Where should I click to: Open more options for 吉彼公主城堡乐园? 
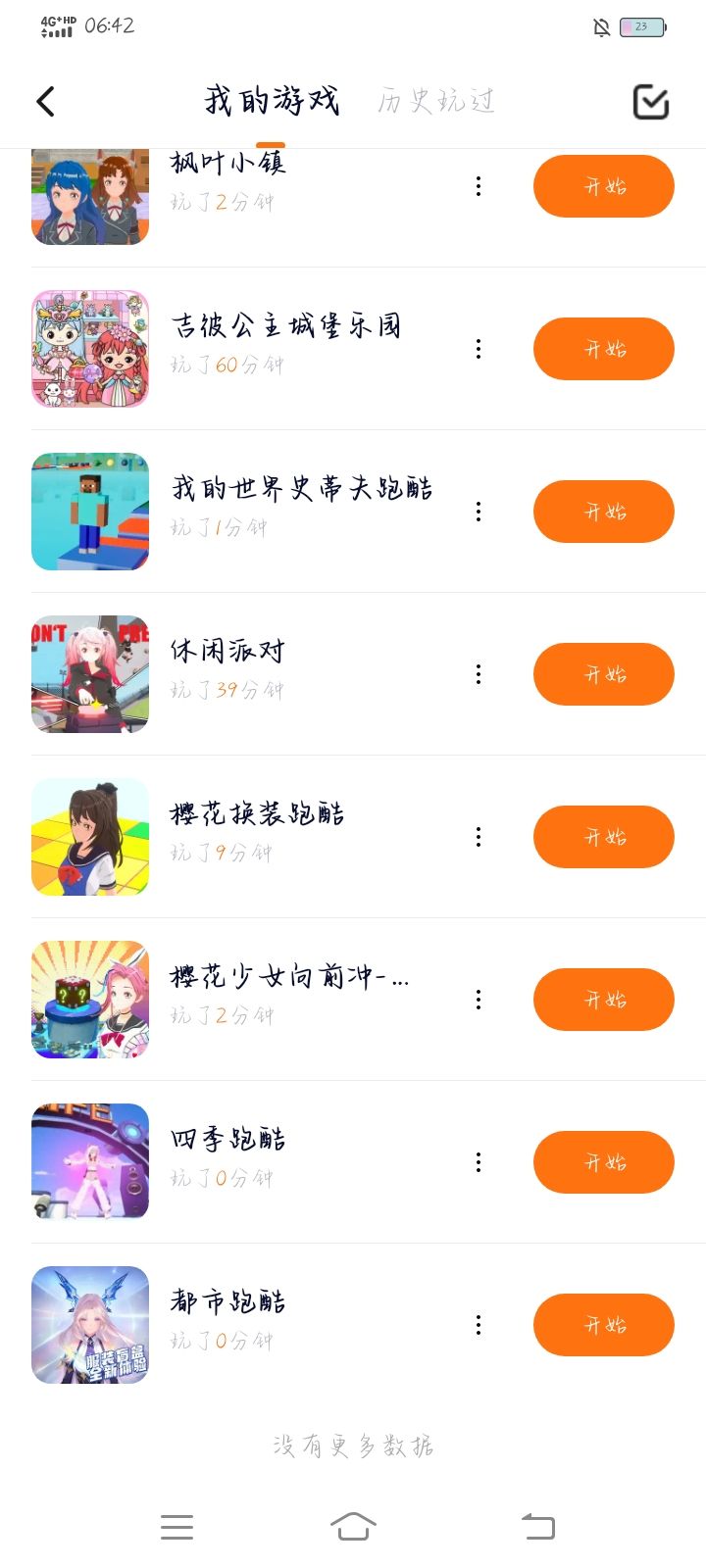(x=479, y=349)
